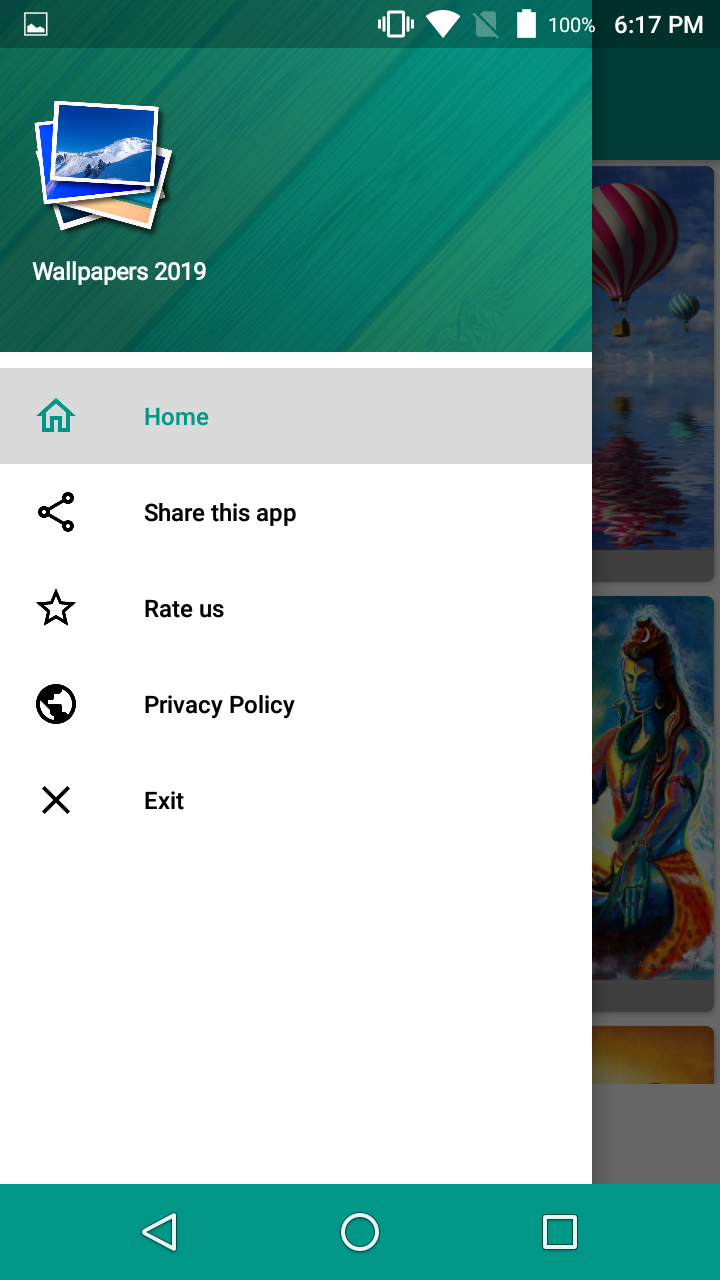720x1280 pixels.
Task: Tap Rate us to review the app
Action: (x=183, y=608)
